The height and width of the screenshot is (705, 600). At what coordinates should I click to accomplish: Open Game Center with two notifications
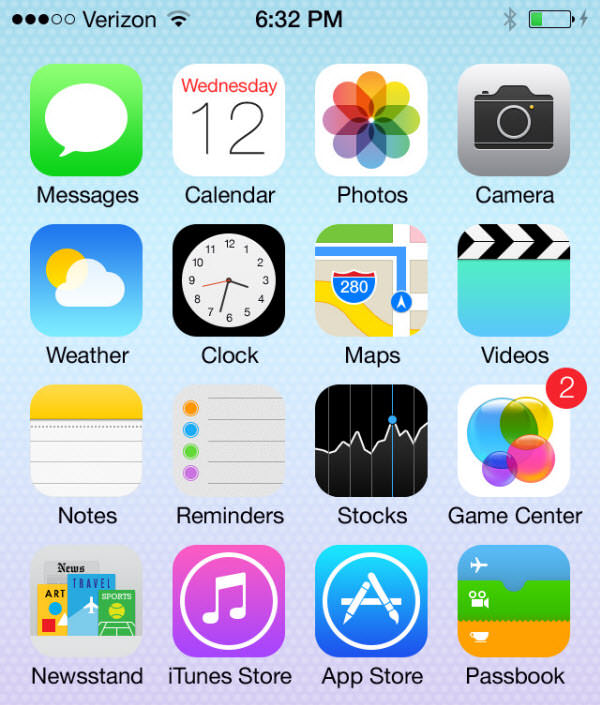click(x=514, y=440)
